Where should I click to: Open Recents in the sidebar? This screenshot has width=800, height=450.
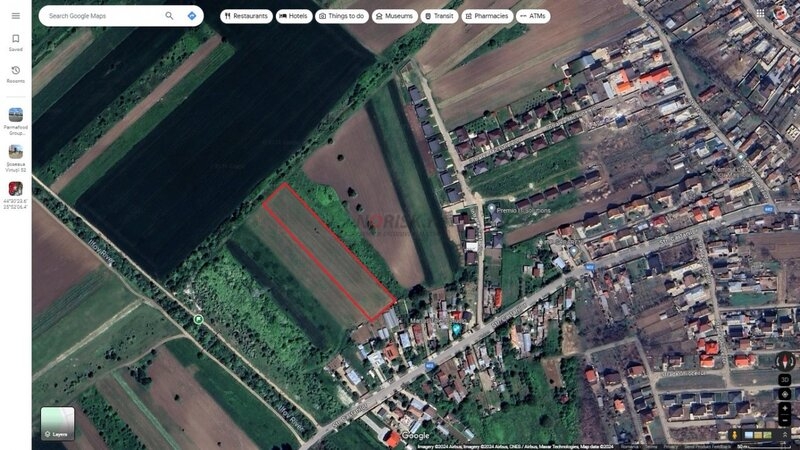click(x=15, y=74)
